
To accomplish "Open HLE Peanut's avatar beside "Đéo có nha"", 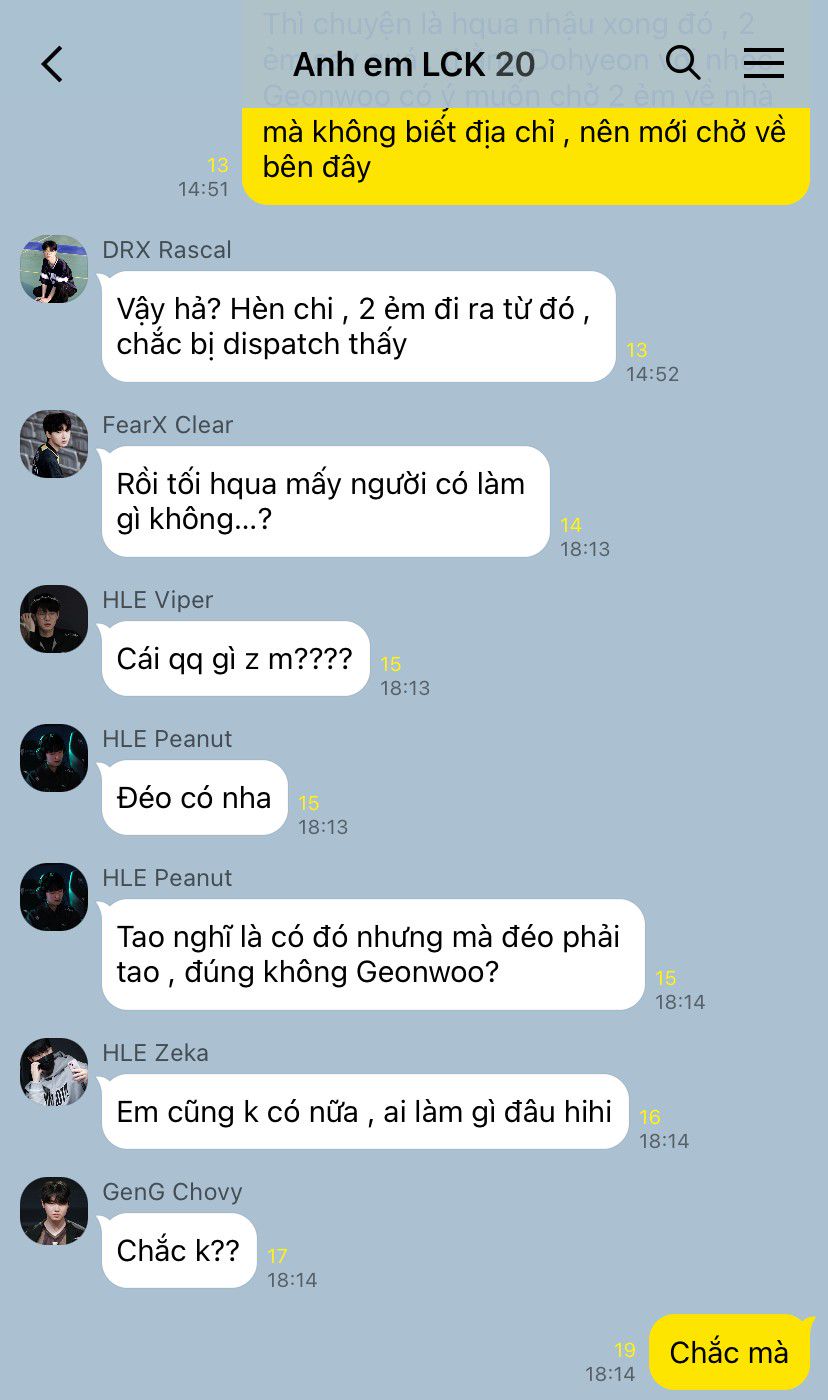I will tap(54, 758).
